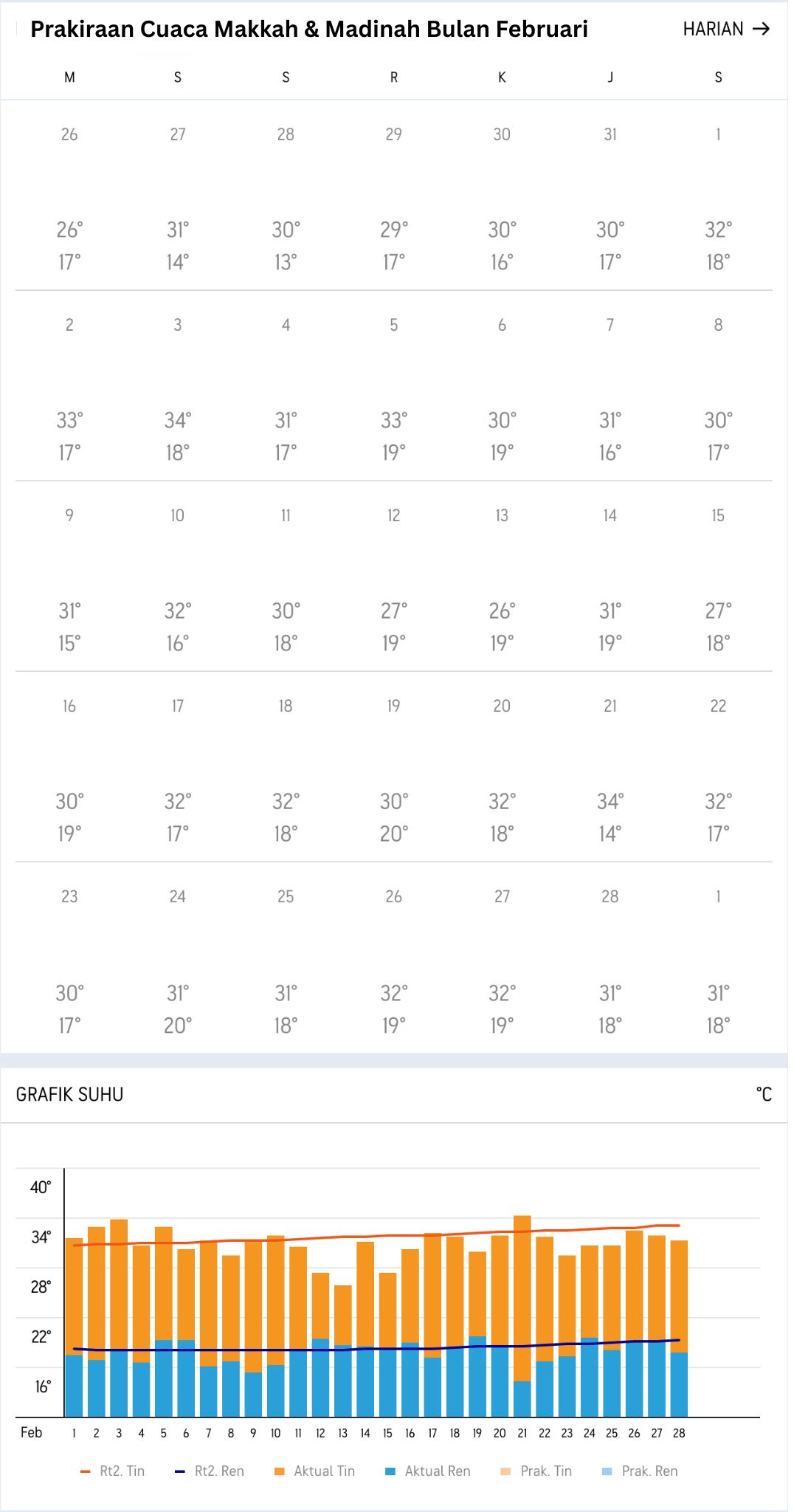Open the forecast for January 27
The width and height of the screenshot is (794, 1512).
pos(177,197)
